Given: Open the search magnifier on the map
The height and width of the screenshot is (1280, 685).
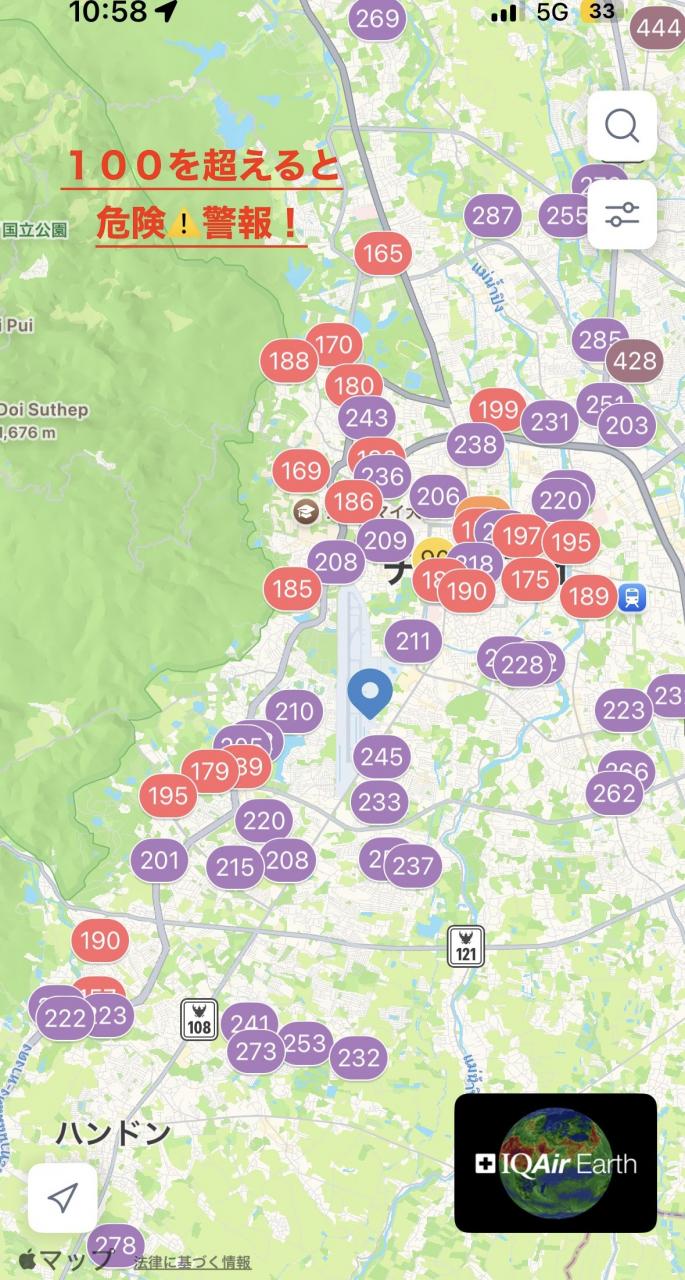Looking at the screenshot, I should [621, 127].
